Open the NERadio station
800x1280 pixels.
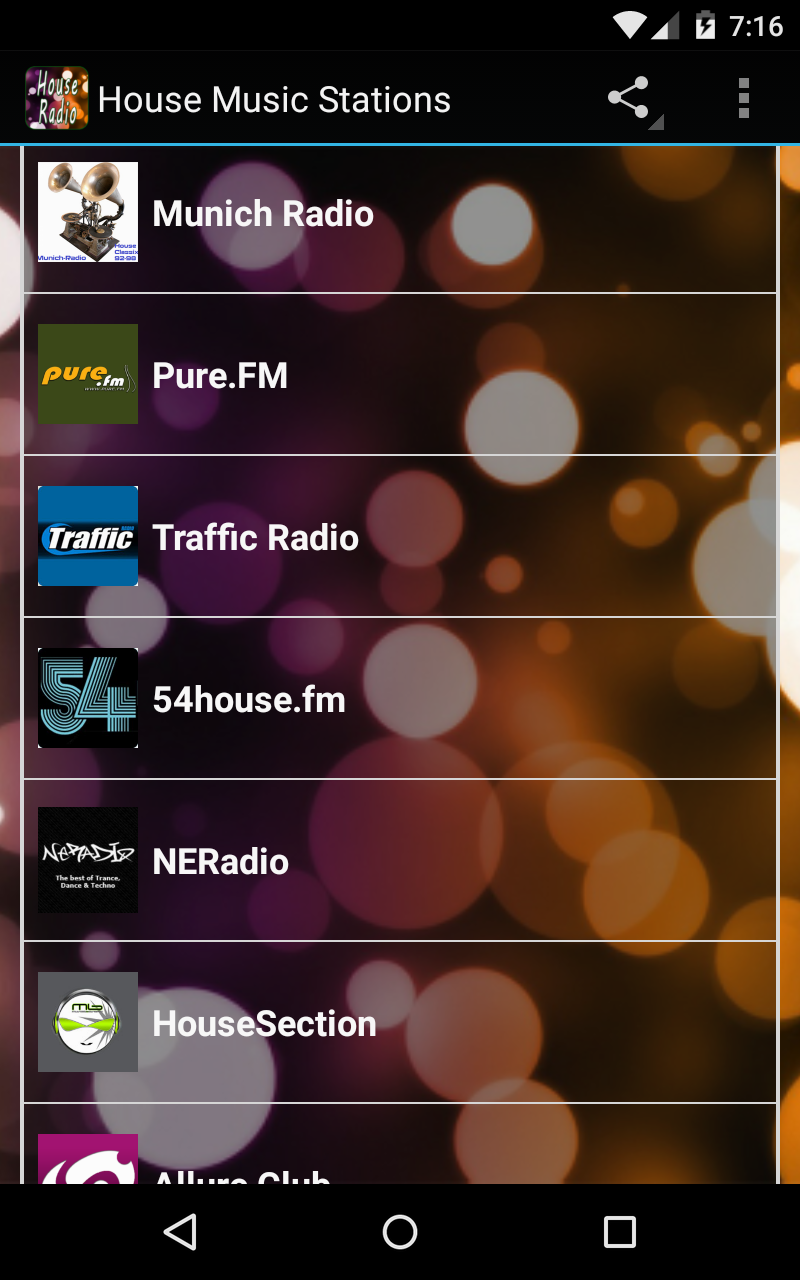[x=400, y=860]
